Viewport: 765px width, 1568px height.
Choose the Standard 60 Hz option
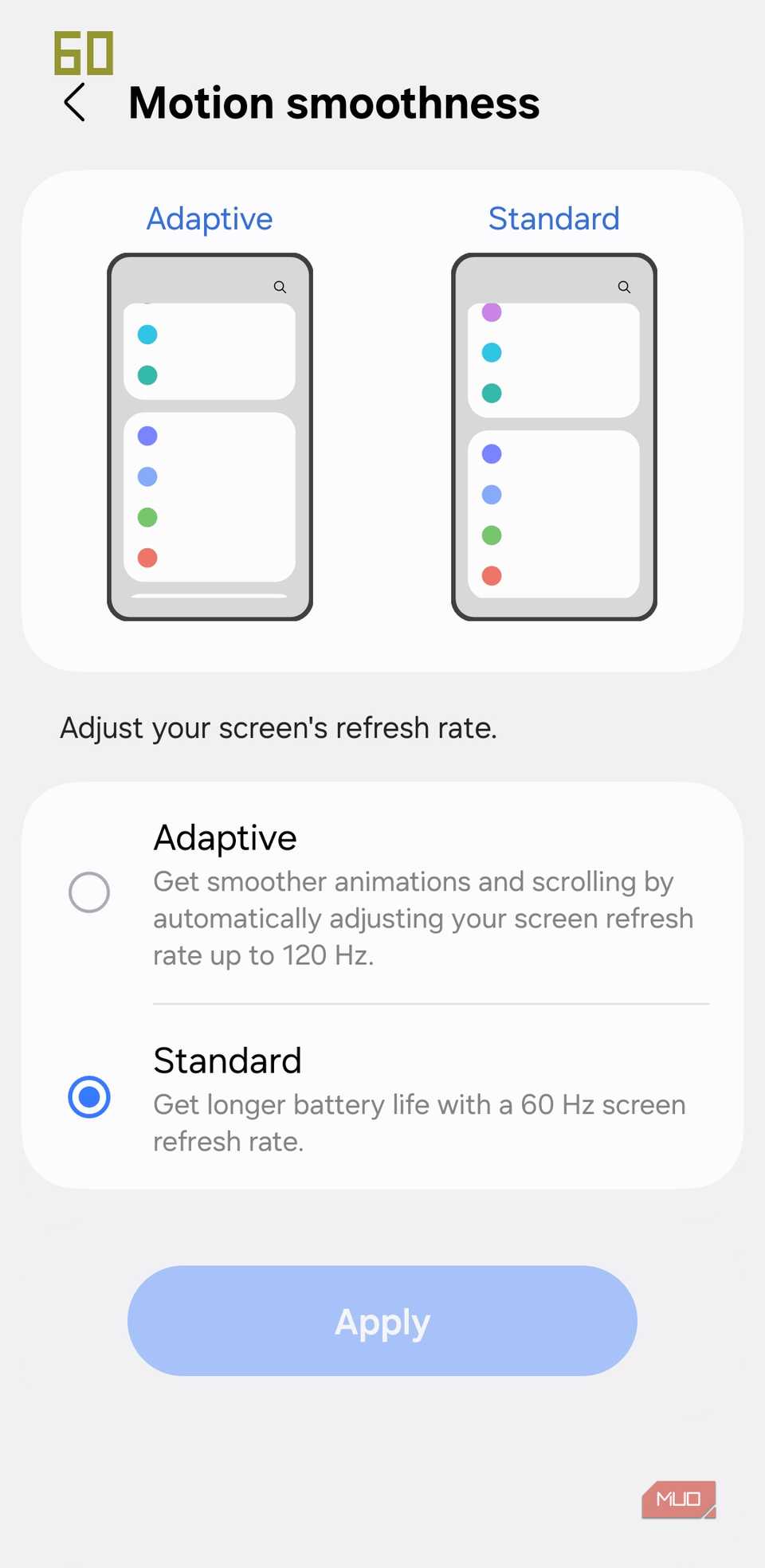tap(89, 1097)
